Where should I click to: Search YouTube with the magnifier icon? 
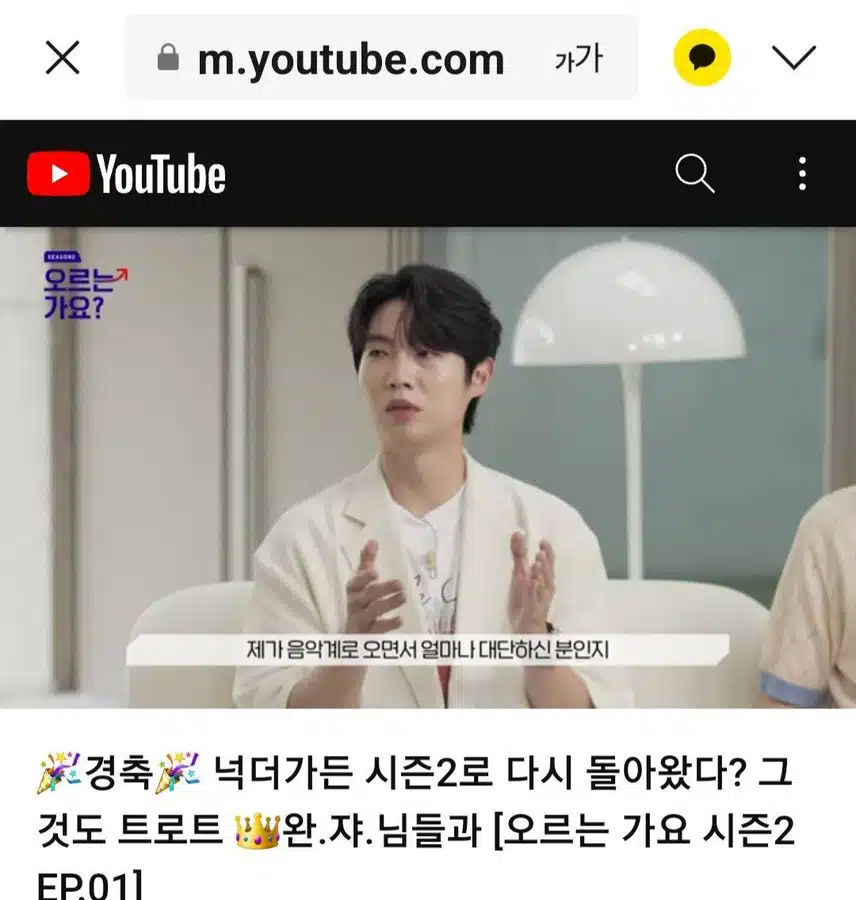tap(694, 174)
